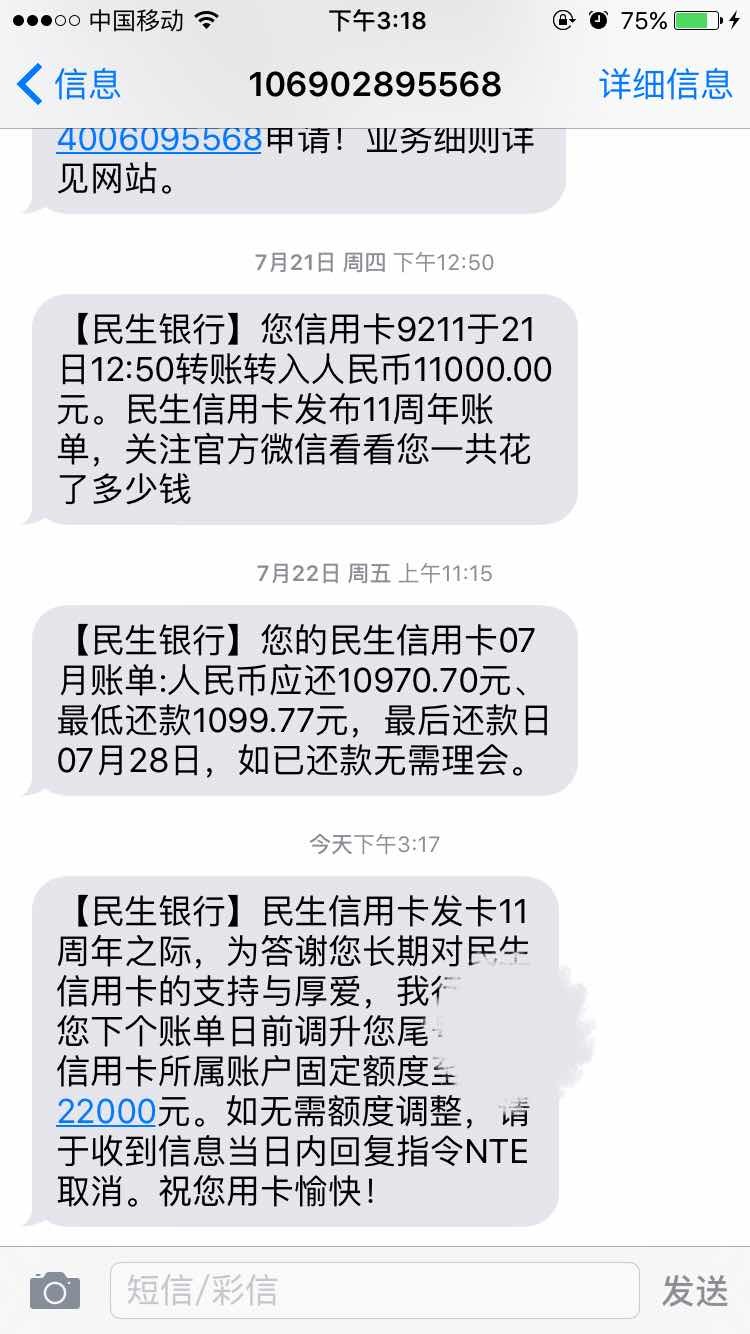Open the camera to attach a photo
This screenshot has height=1334, width=750.
pyautogui.click(x=54, y=1290)
